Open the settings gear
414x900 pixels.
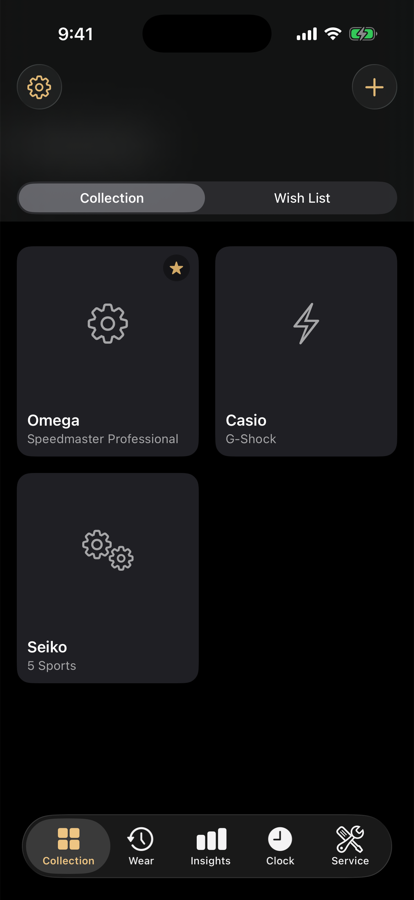(x=39, y=87)
